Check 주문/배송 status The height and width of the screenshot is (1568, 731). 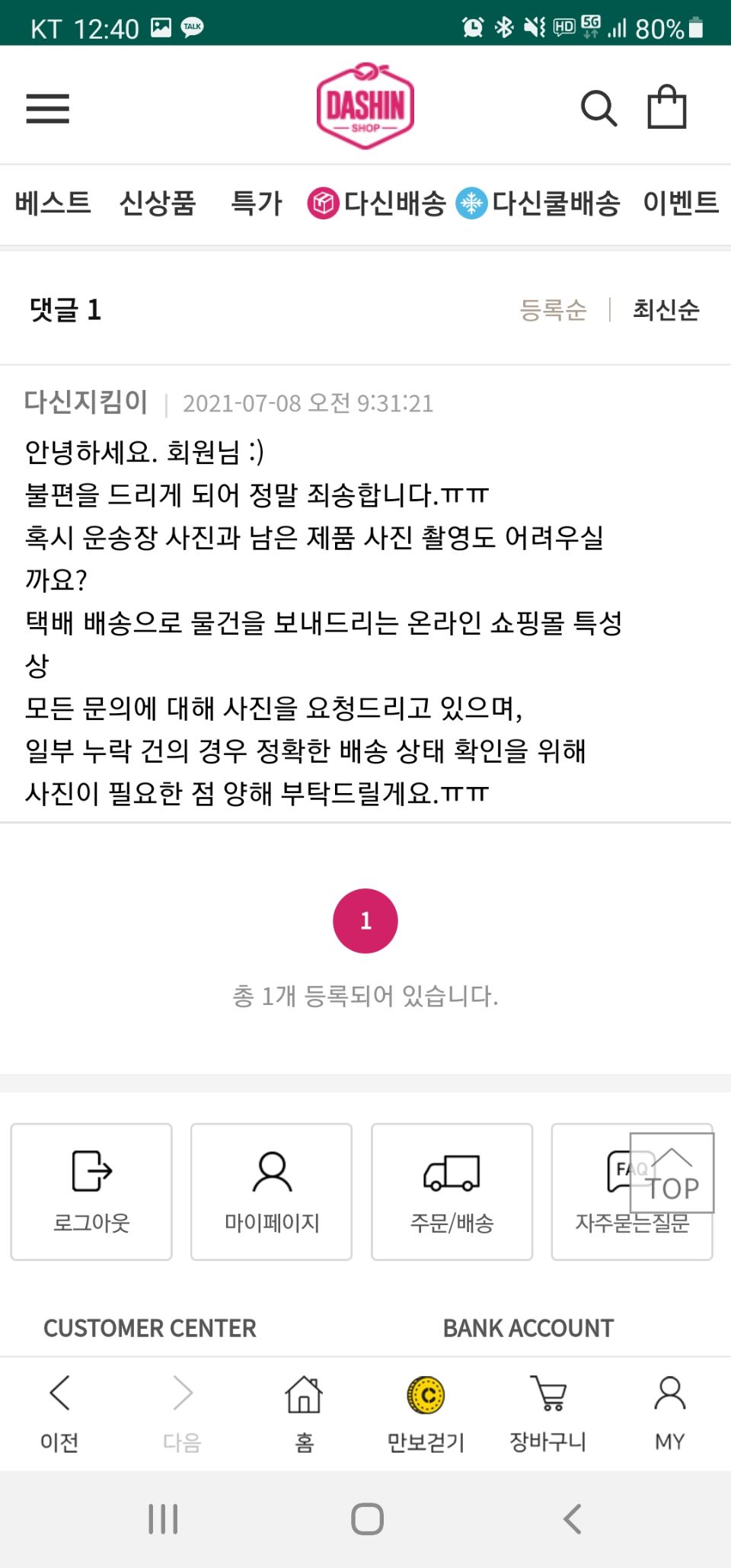[x=452, y=1192]
